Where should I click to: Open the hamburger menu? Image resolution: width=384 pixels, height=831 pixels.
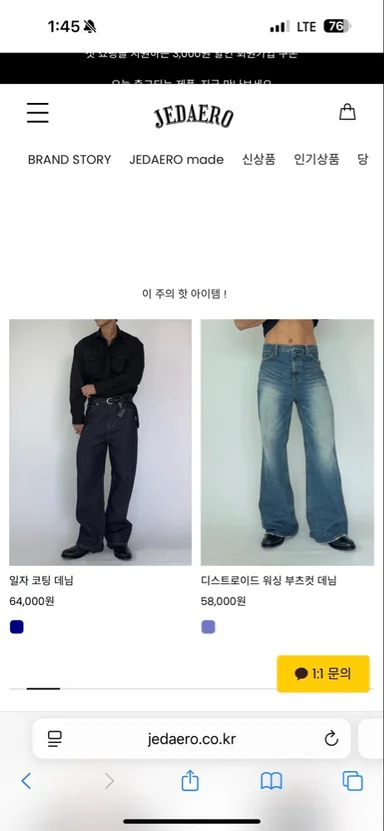tap(38, 113)
